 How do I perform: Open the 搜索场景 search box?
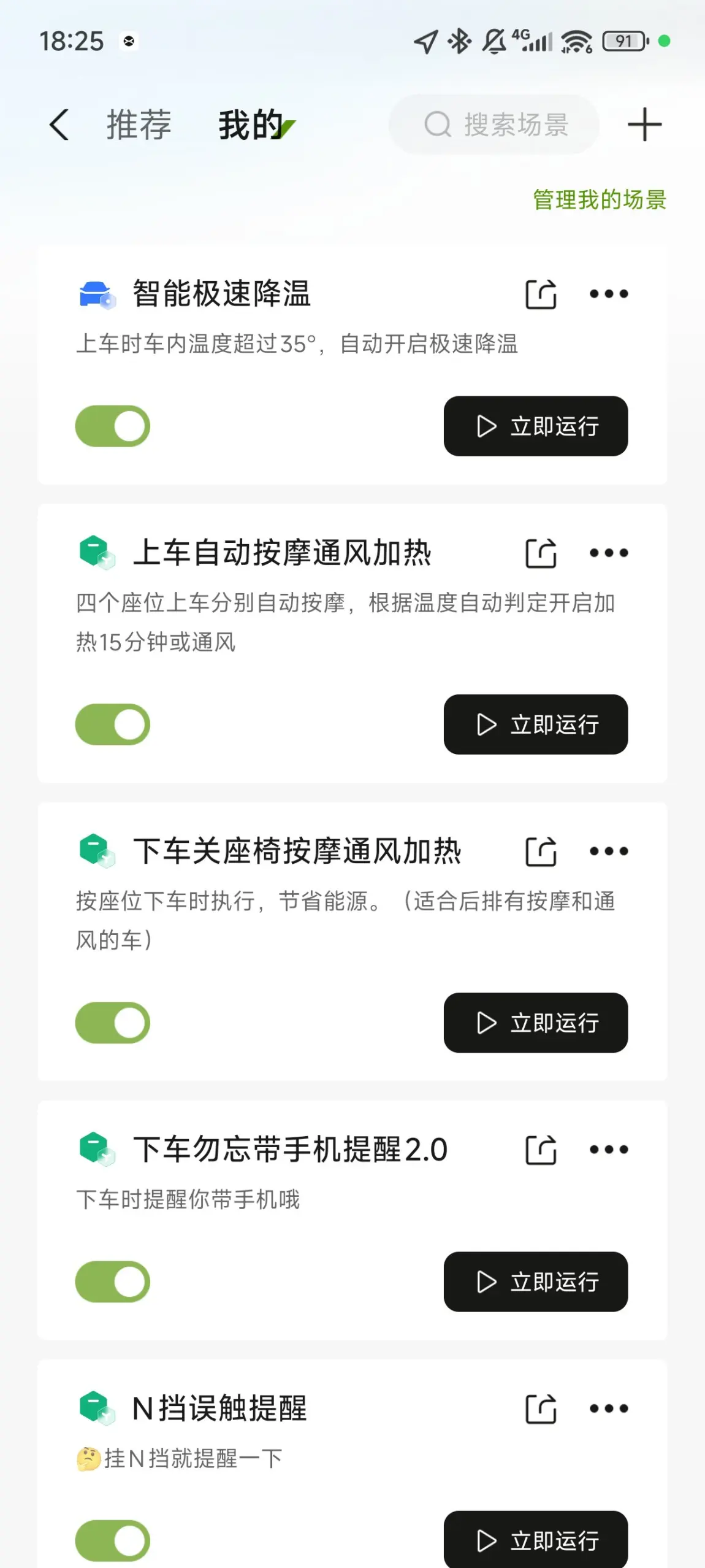tap(494, 125)
